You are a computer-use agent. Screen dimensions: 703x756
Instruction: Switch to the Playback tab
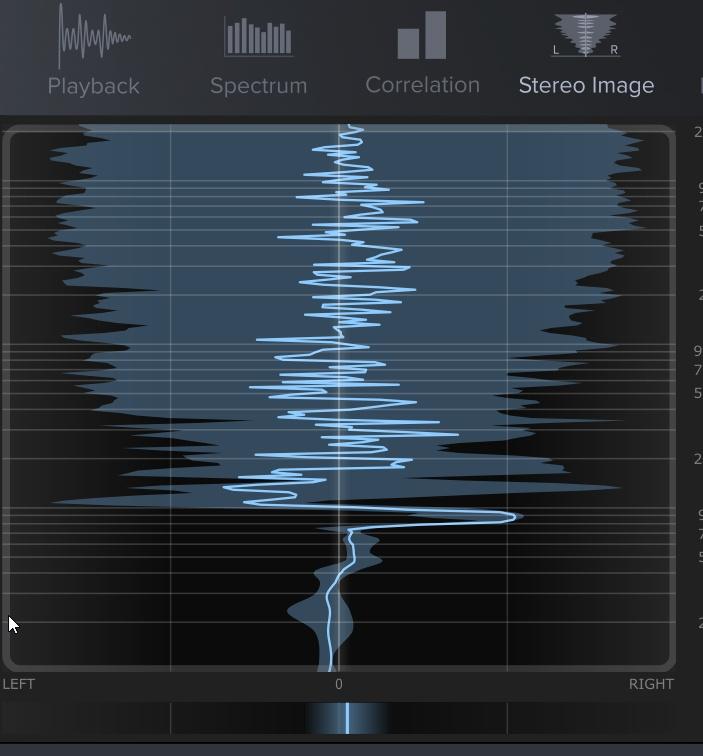pyautogui.click(x=94, y=52)
